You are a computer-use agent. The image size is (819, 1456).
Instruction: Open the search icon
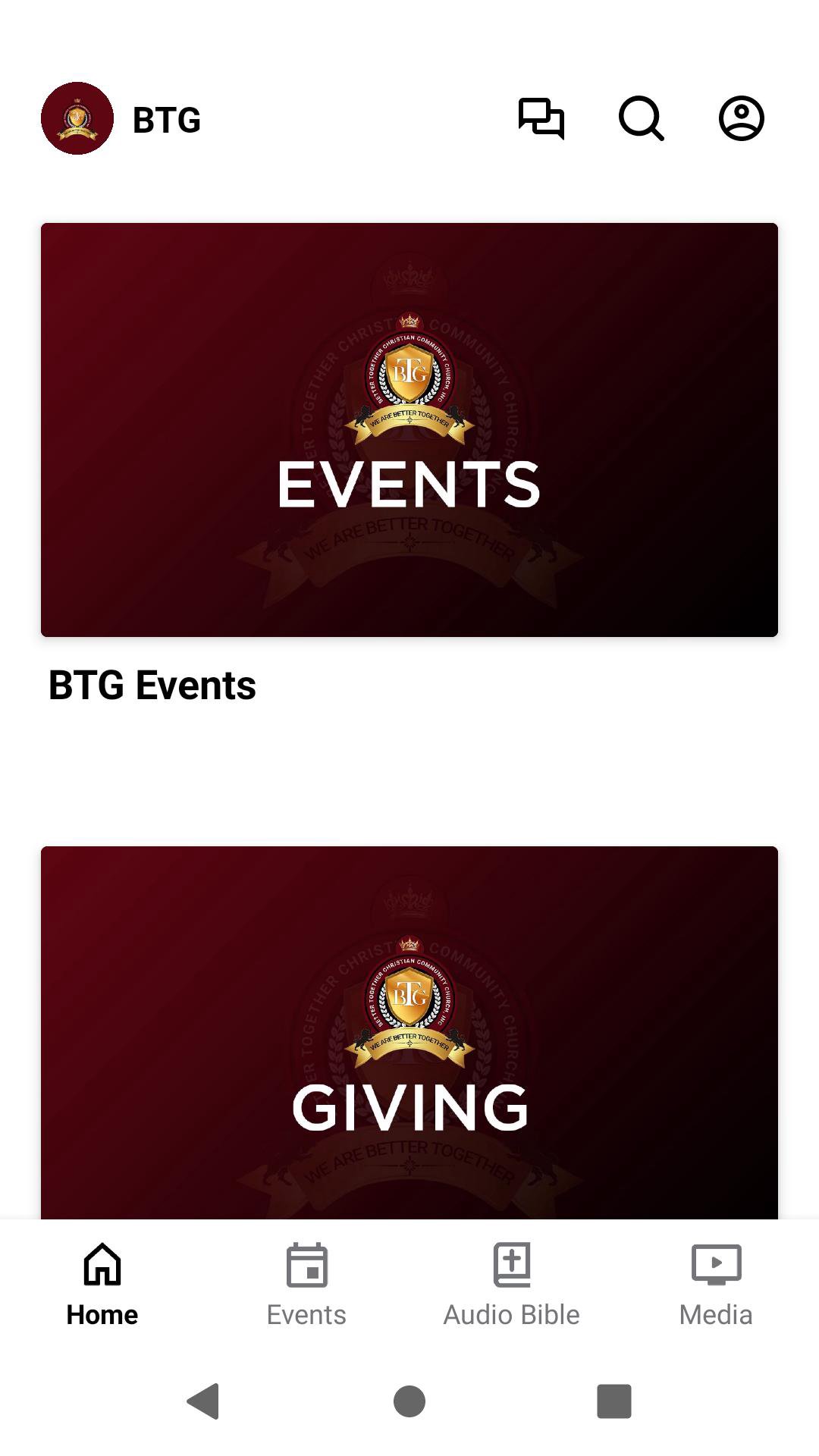pos(642,119)
